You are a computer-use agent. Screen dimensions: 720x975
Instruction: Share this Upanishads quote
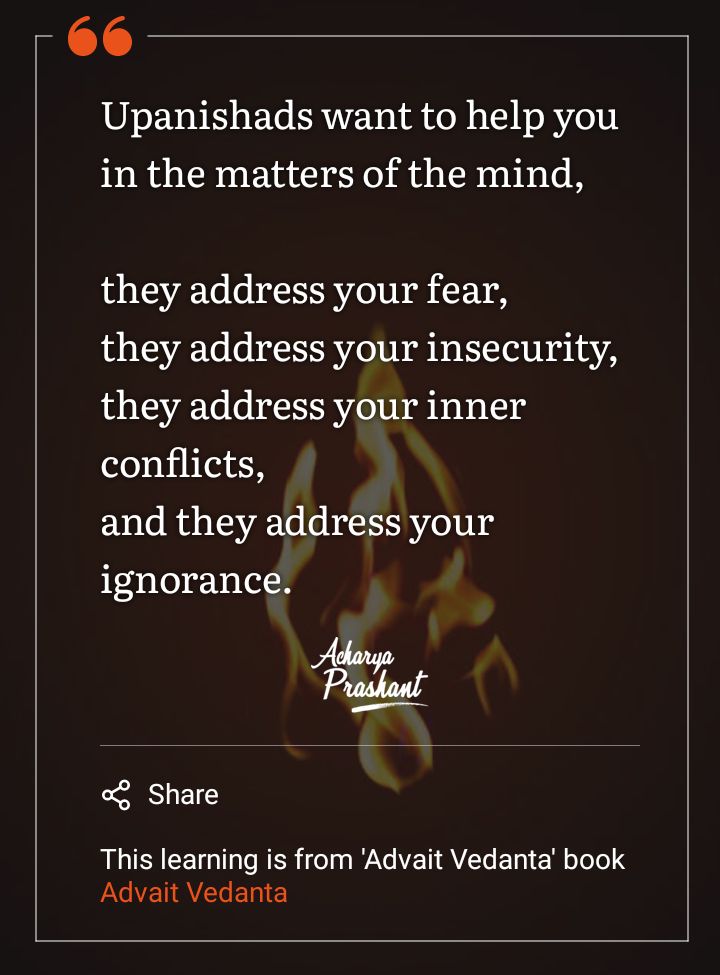(x=160, y=795)
